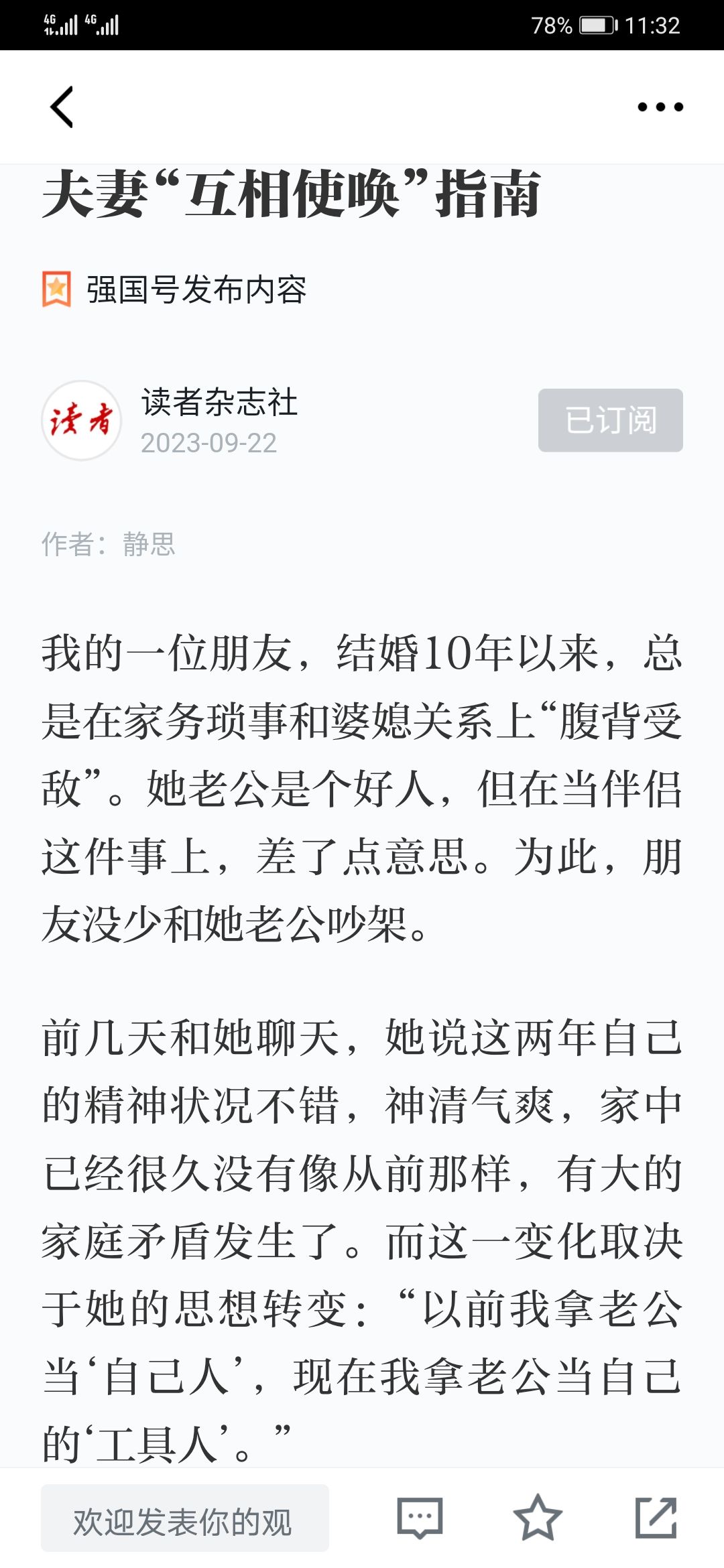
Task: Tap the 已订阅 subscribed button
Action: pyautogui.click(x=611, y=420)
